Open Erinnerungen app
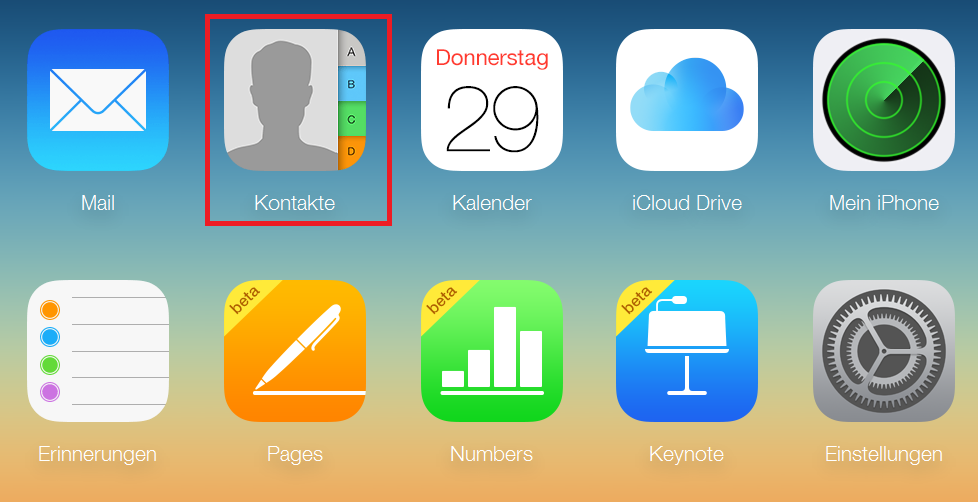This screenshot has width=978, height=502. (x=98, y=351)
